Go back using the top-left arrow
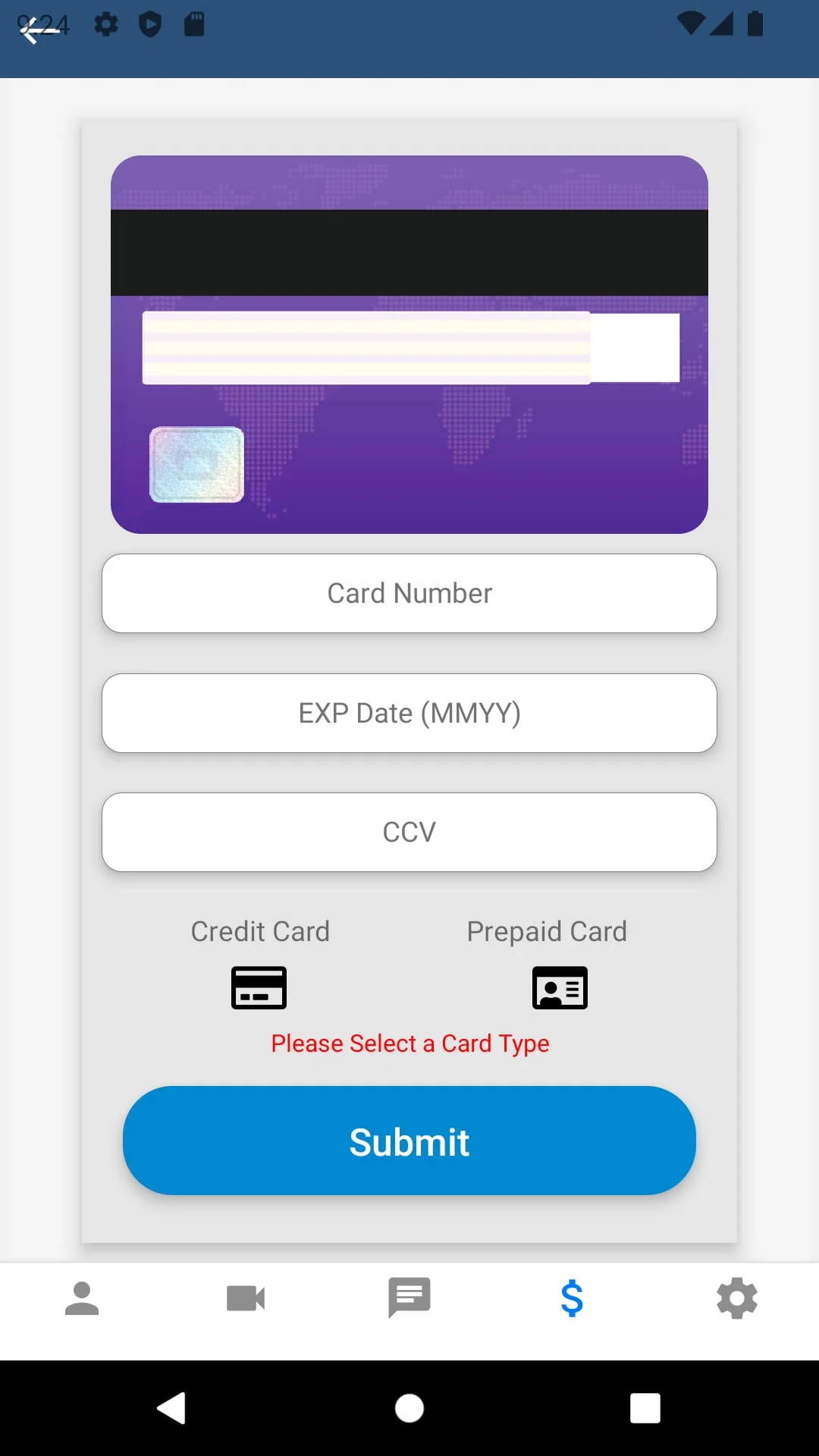The height and width of the screenshot is (1456, 819). tap(38, 30)
